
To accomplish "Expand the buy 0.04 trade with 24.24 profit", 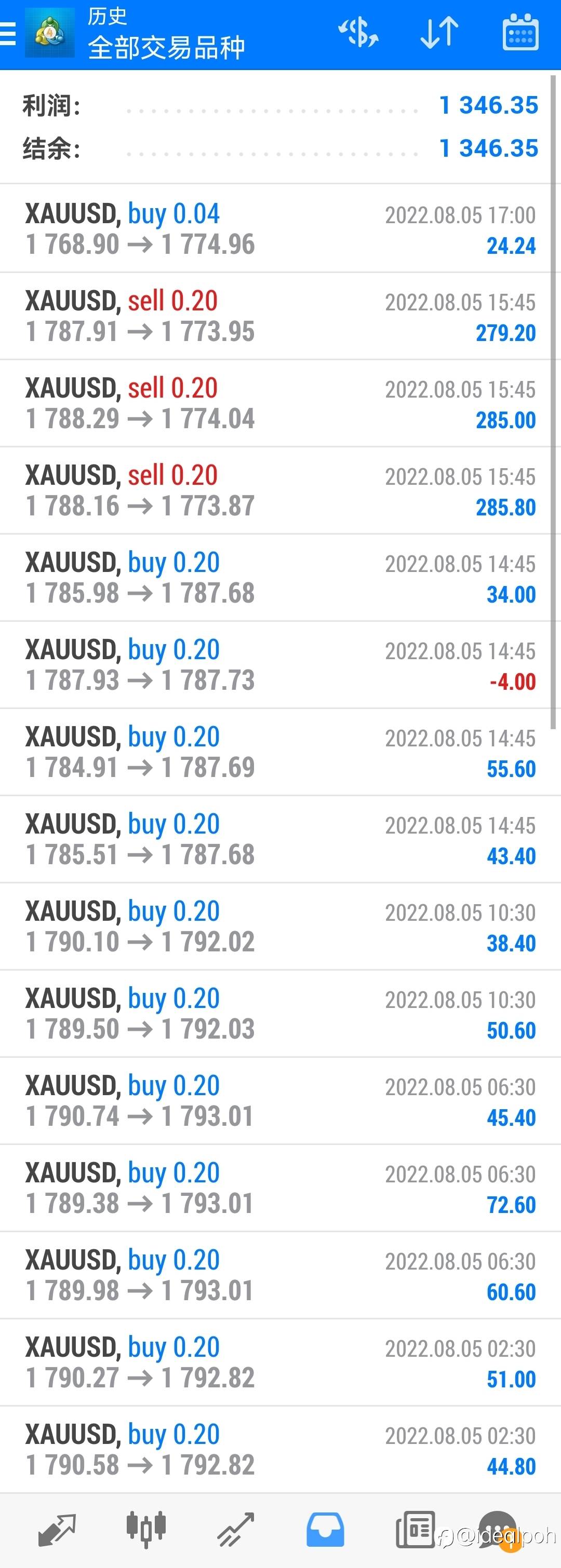I will click(280, 229).
